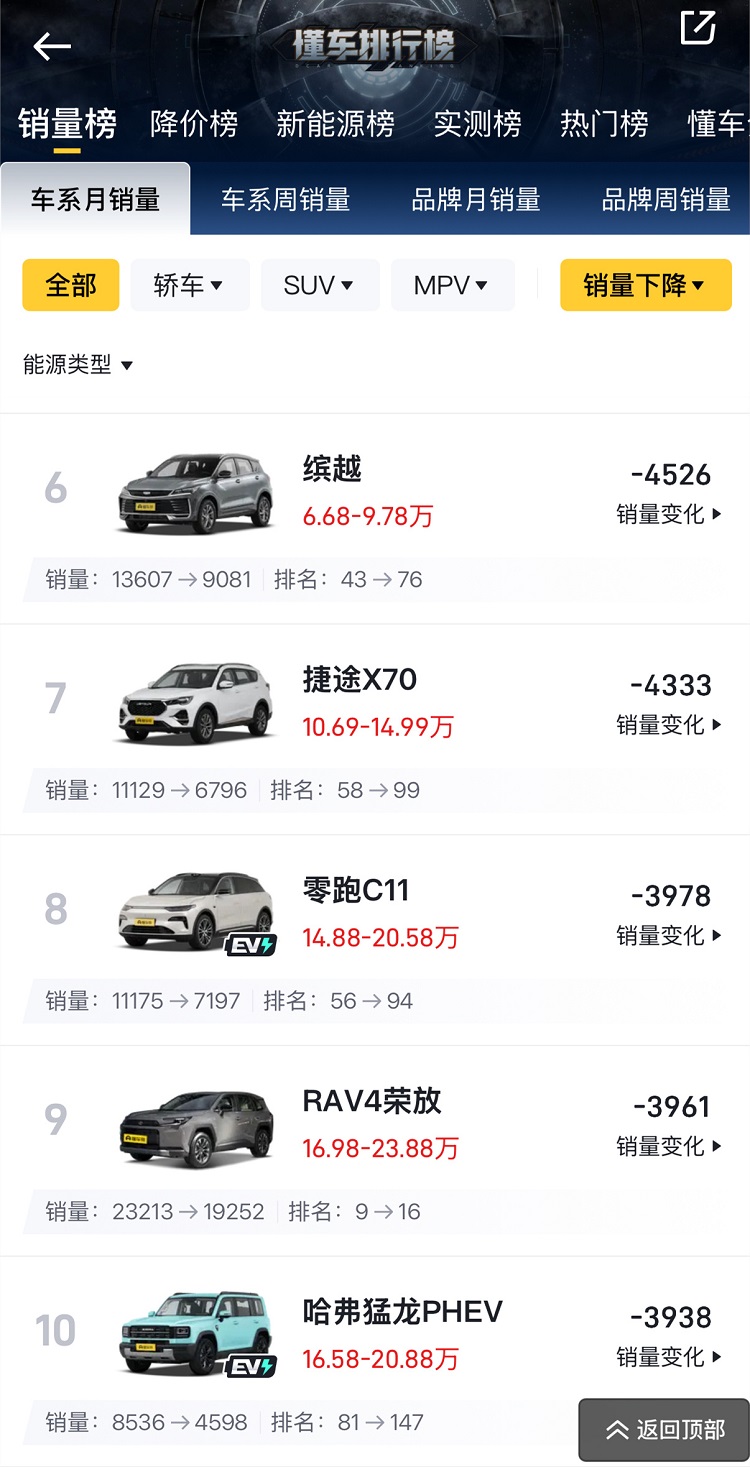Open the share icon at top right
750x1467 pixels.
coord(697,29)
